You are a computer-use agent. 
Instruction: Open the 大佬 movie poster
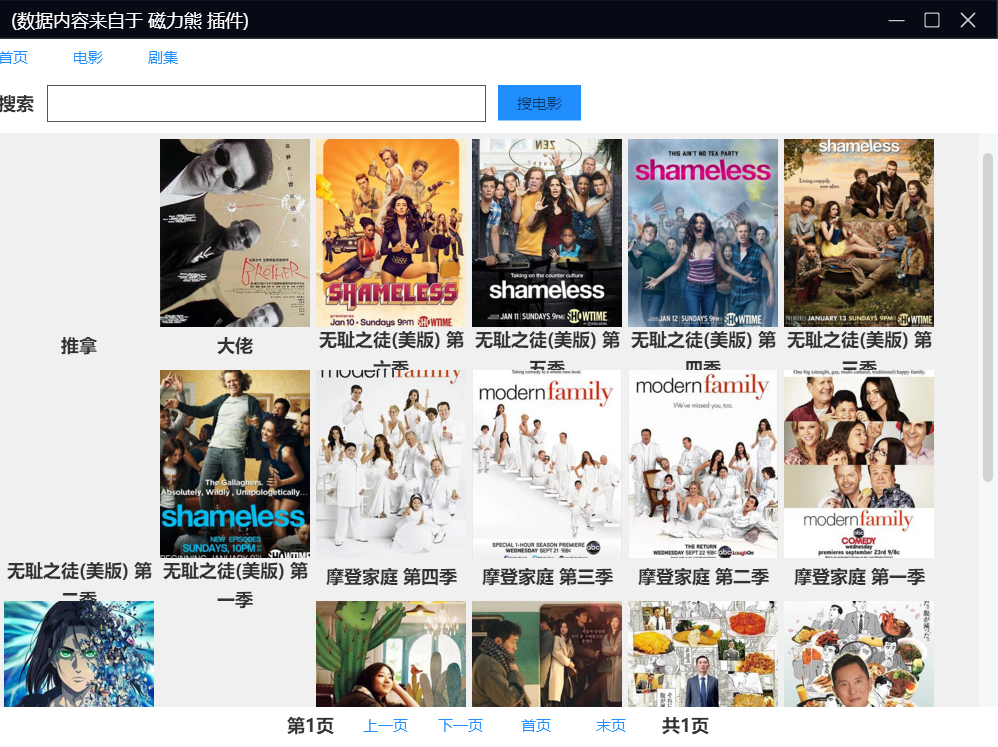[235, 233]
